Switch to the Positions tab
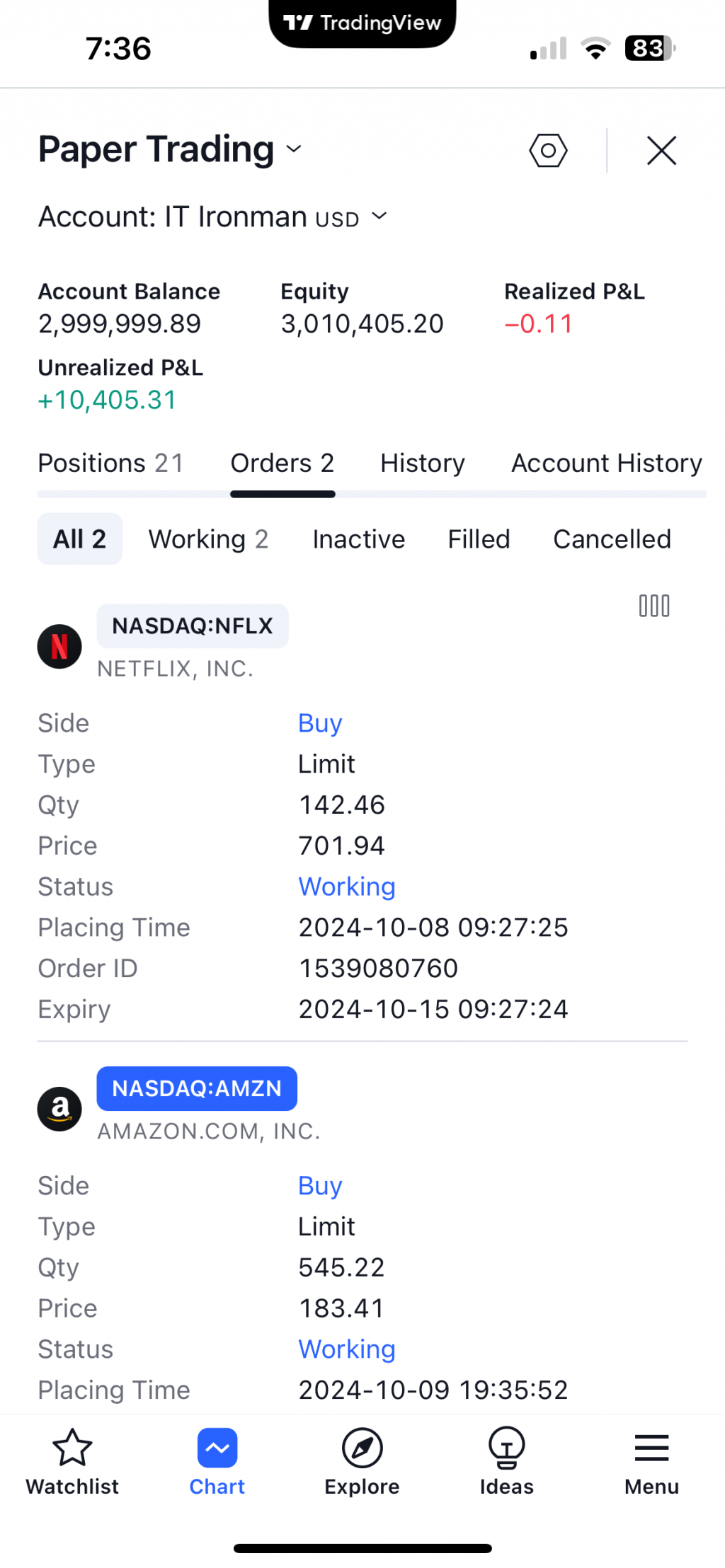The width and height of the screenshot is (725, 1568). [x=110, y=463]
